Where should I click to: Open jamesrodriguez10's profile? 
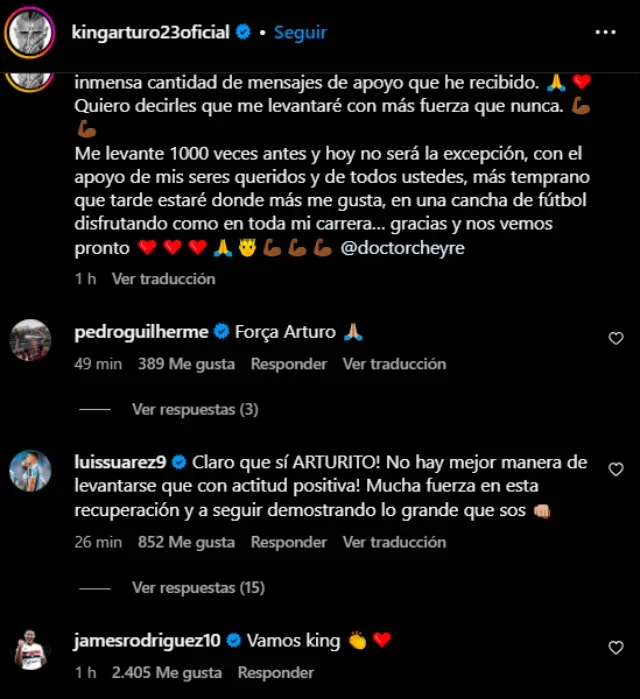[148, 640]
